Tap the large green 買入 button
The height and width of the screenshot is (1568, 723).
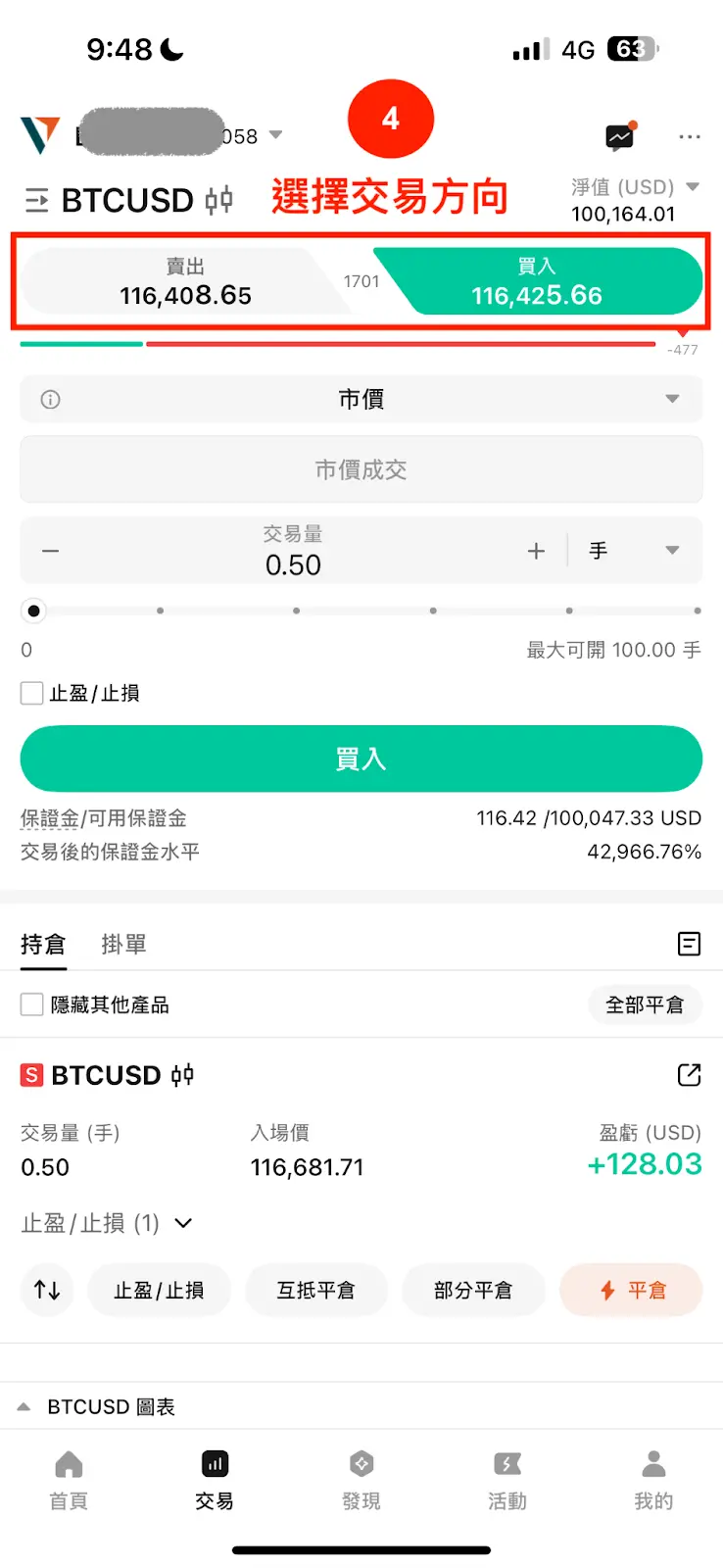pyautogui.click(x=361, y=759)
